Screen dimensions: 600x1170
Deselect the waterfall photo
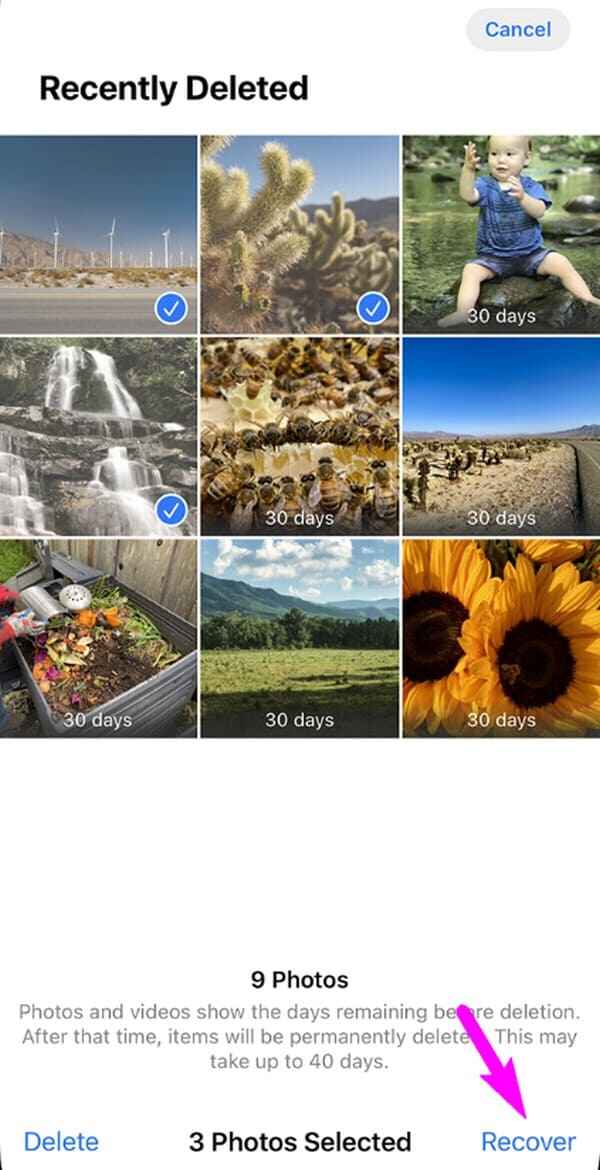[98, 435]
